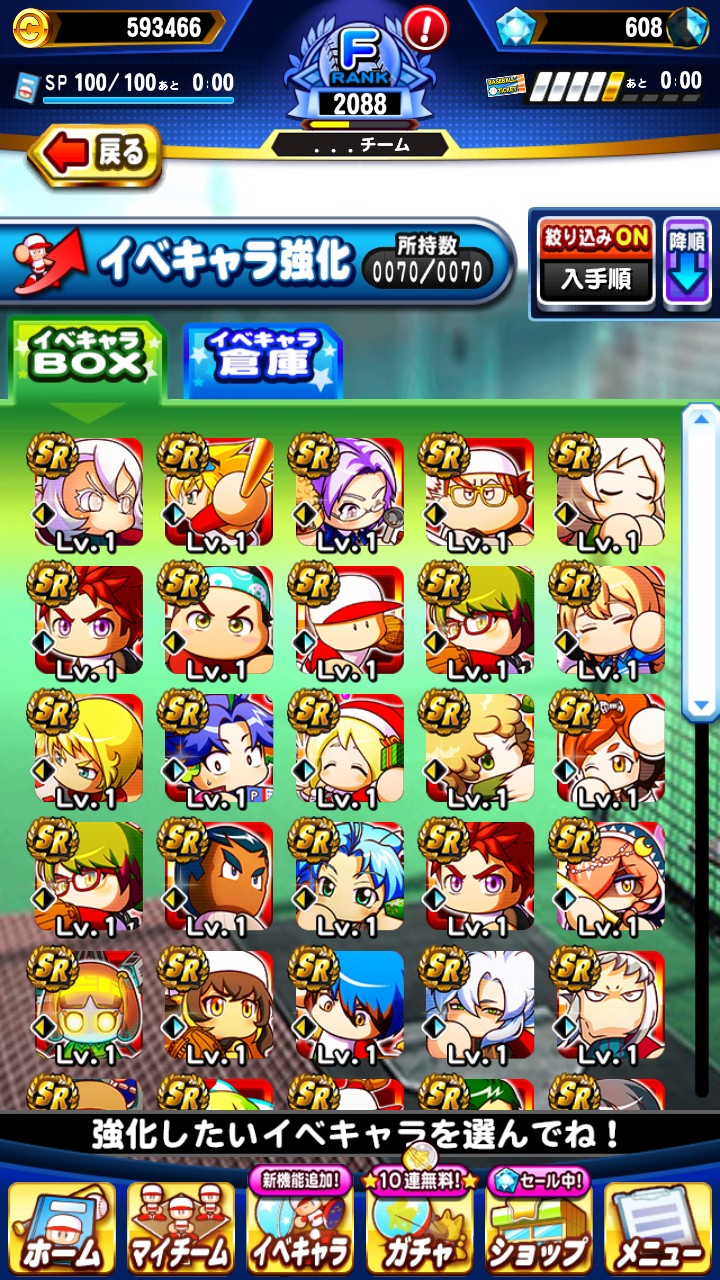Screen dimensions: 720x1280
Task: Select the イベキャラBOX tab
Action: tap(87, 358)
